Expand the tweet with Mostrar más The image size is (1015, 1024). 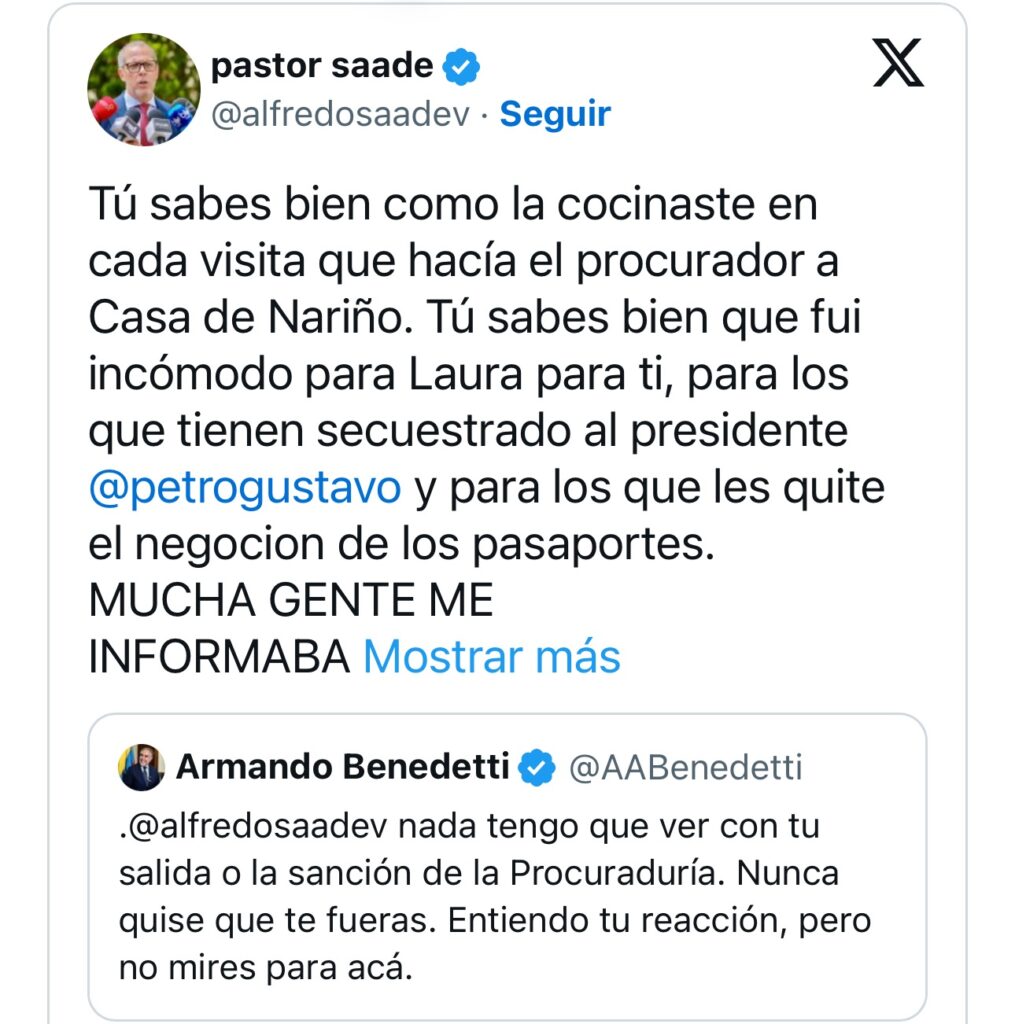491,657
